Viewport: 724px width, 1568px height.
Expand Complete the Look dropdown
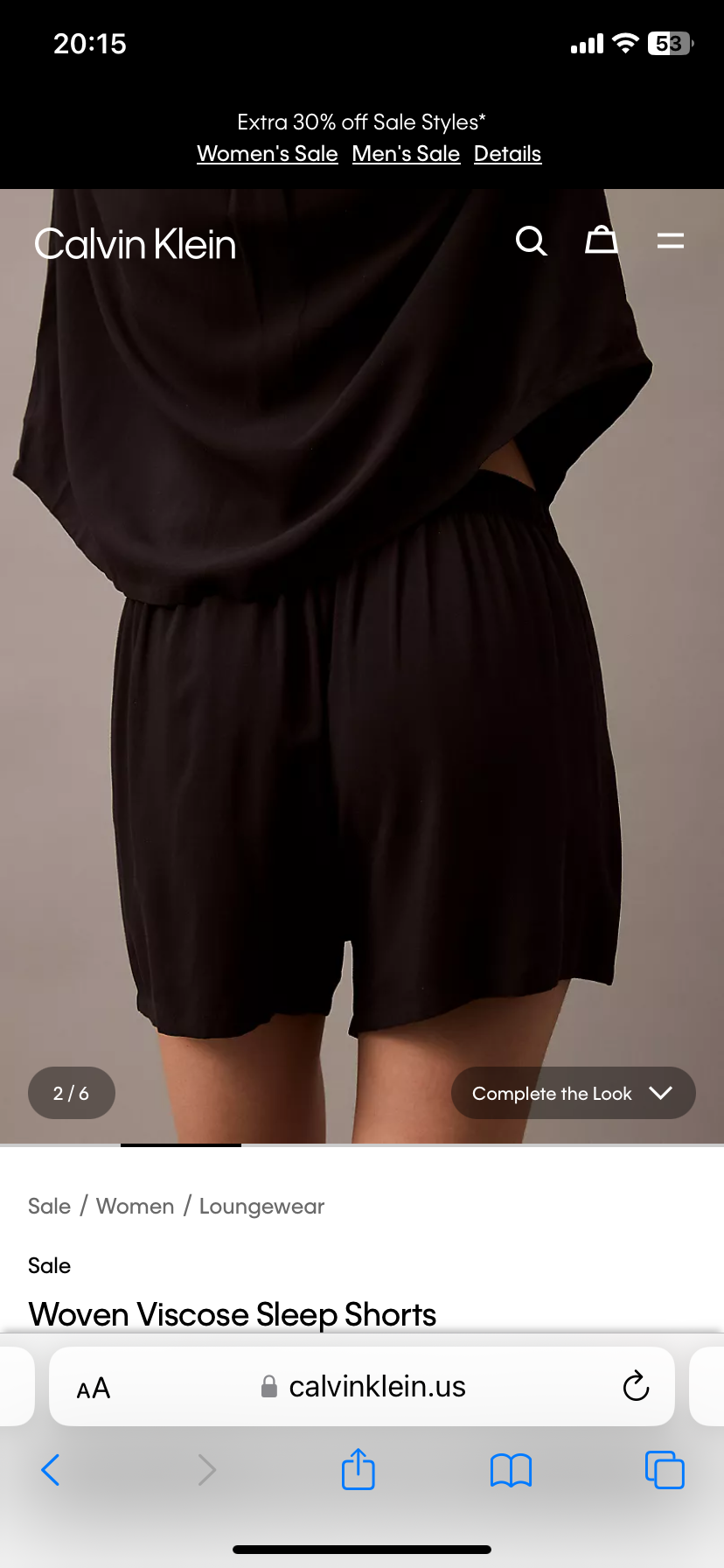[573, 1093]
